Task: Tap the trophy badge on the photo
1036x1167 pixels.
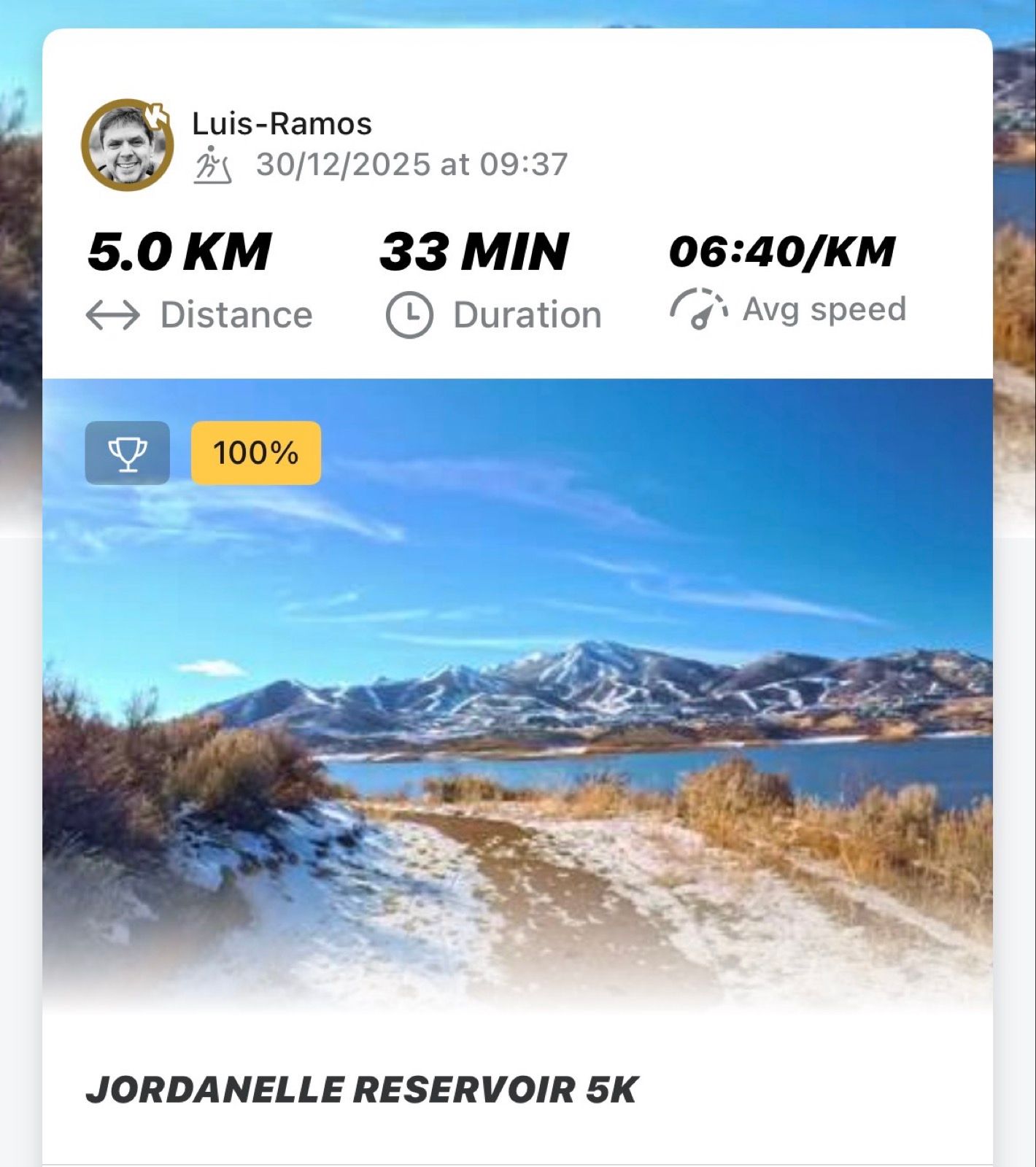Action: pyautogui.click(x=128, y=453)
